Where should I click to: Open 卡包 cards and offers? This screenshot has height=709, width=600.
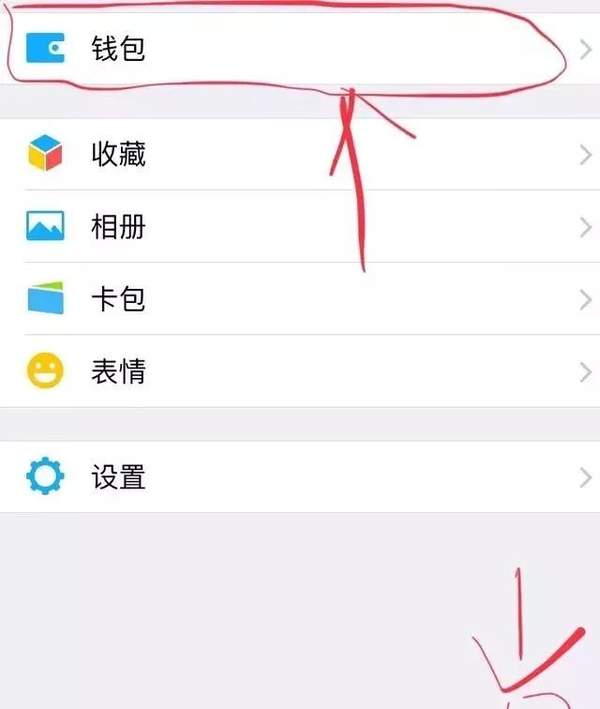click(x=300, y=299)
